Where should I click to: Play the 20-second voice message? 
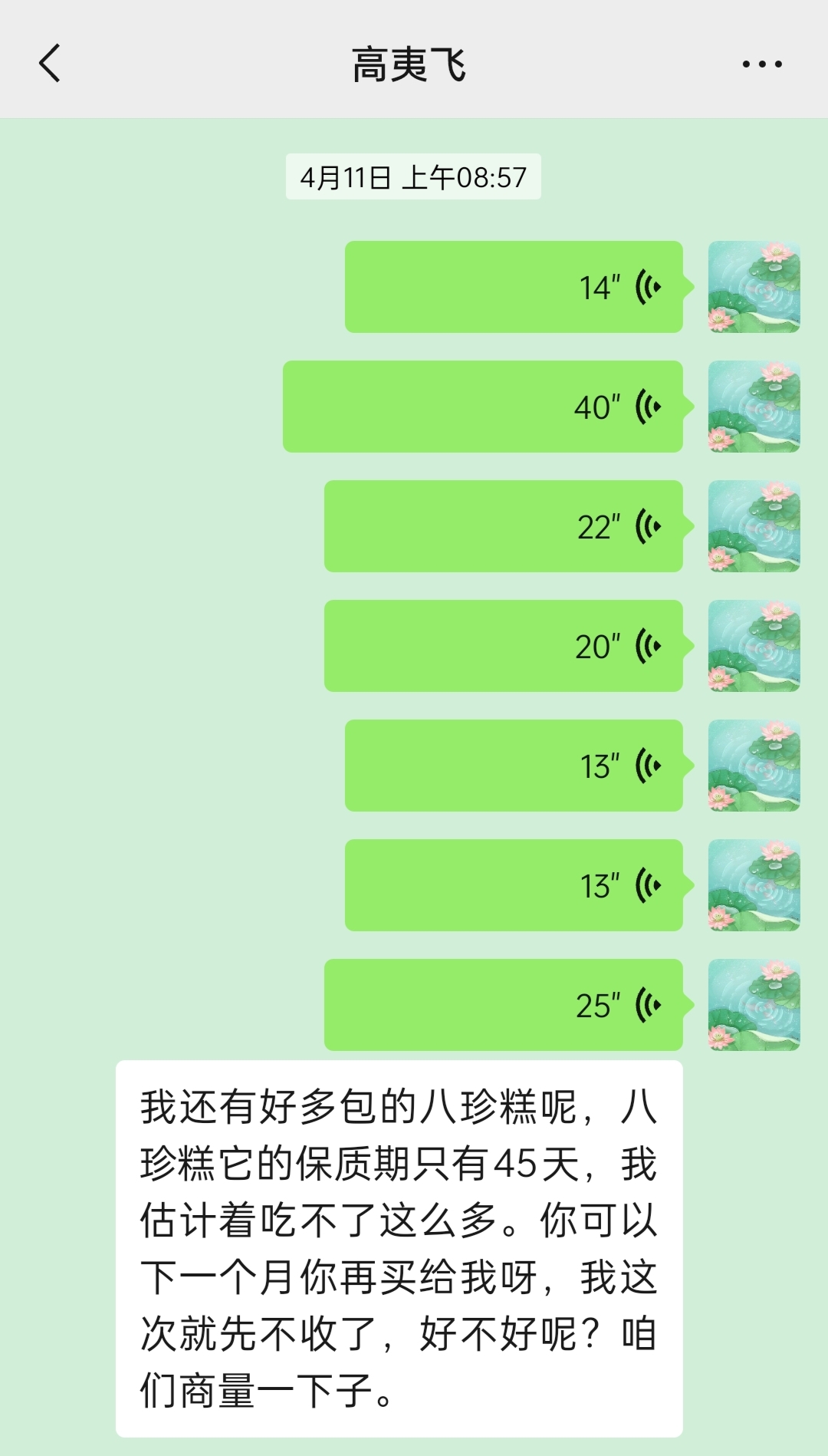click(x=504, y=646)
